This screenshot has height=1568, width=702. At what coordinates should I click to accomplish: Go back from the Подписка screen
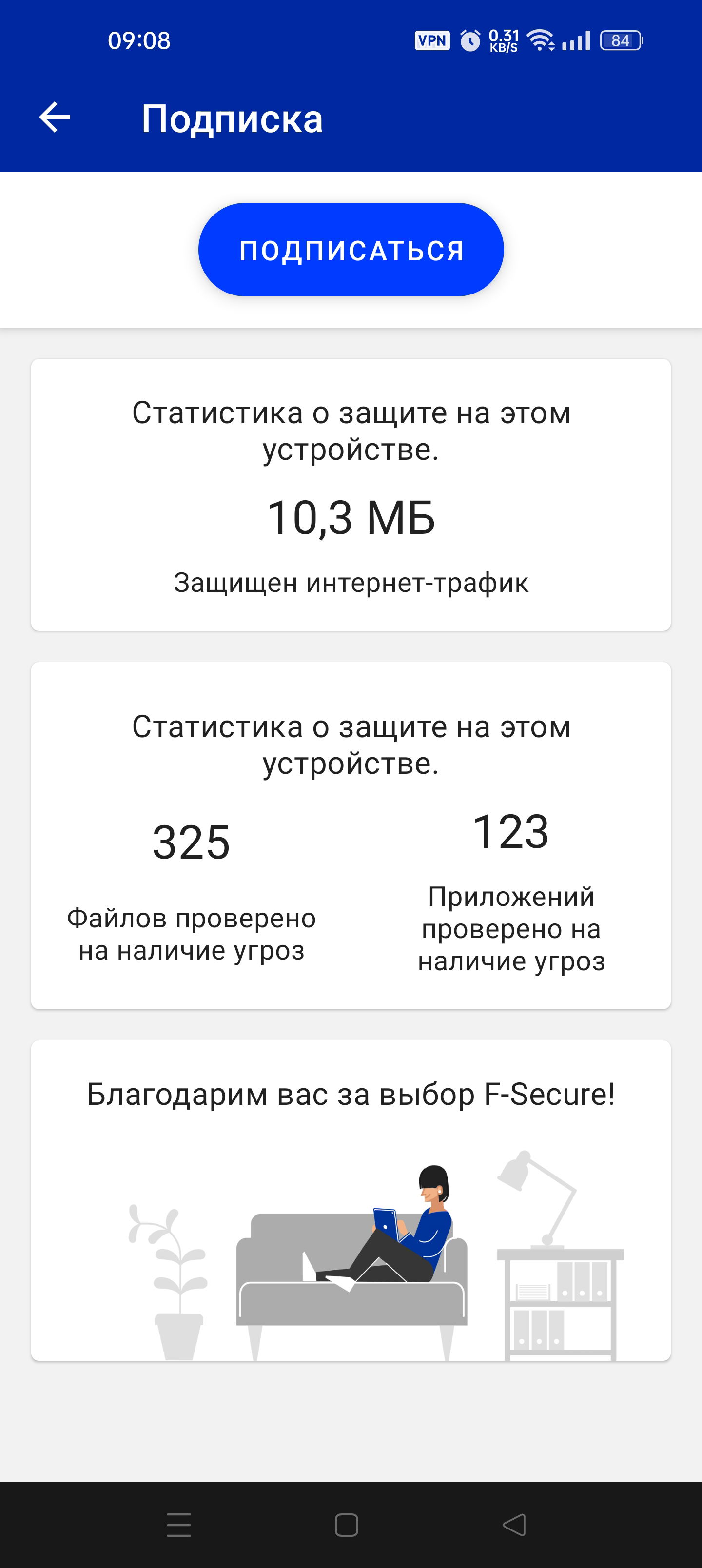(x=55, y=118)
